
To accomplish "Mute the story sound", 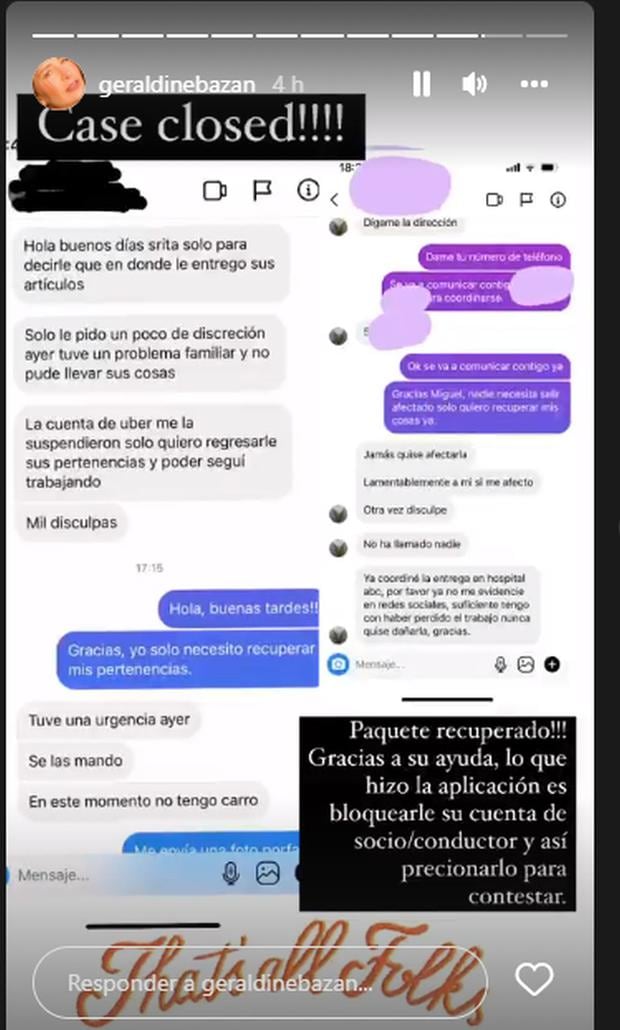I will click(x=476, y=84).
